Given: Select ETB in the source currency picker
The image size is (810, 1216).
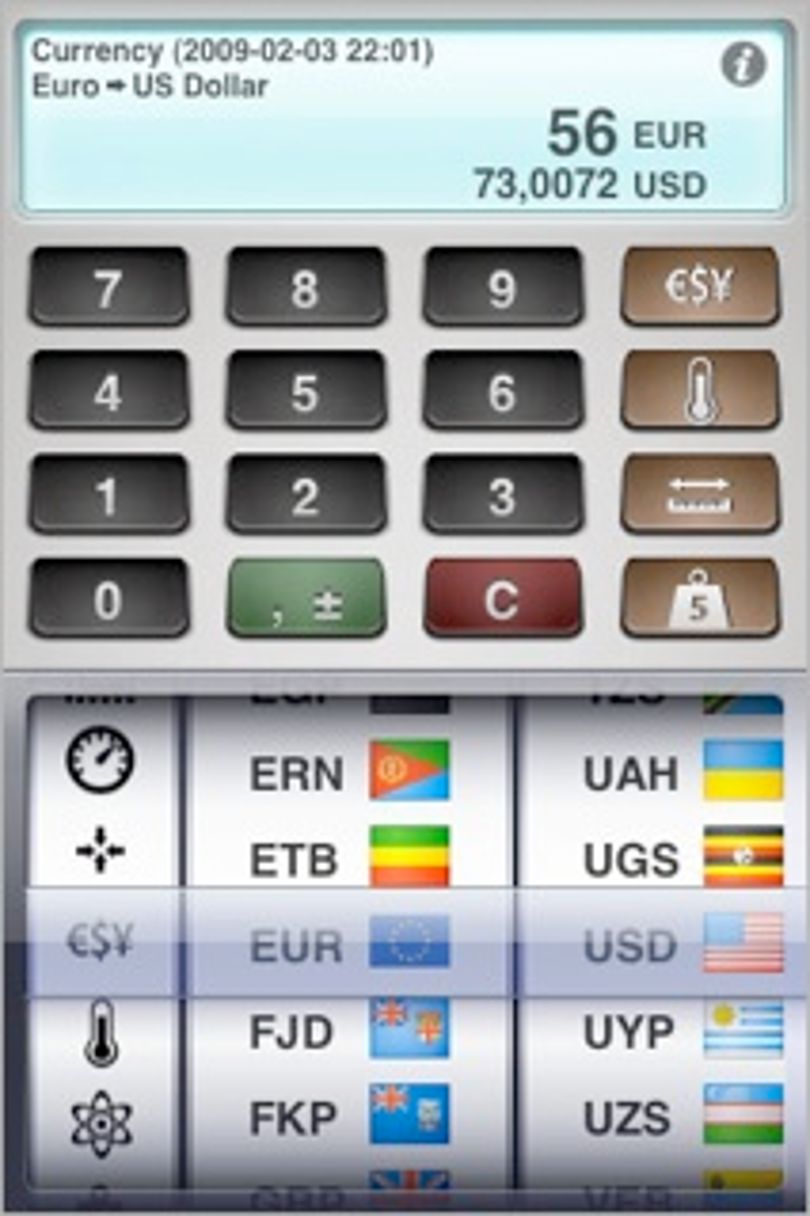Looking at the screenshot, I should (350, 858).
